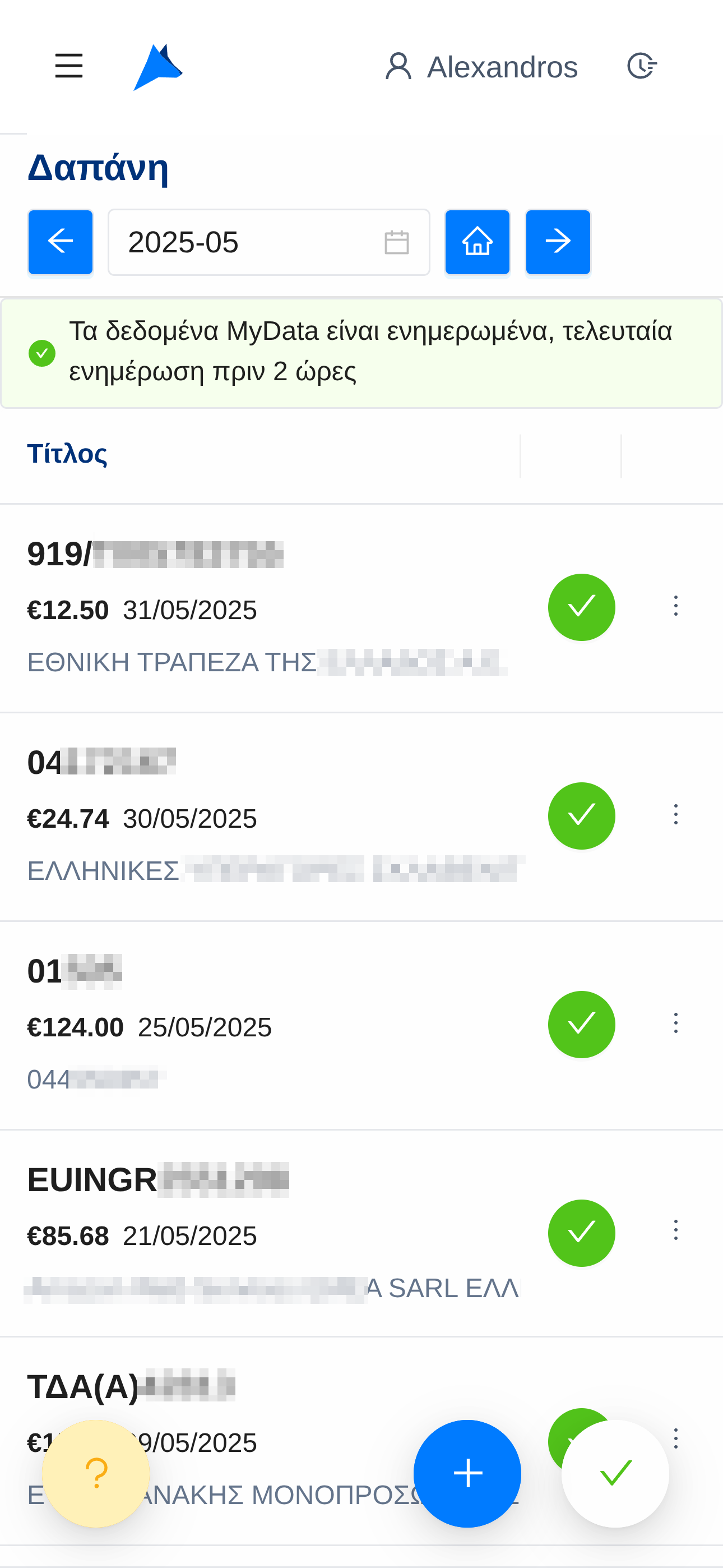This screenshot has height=1568, width=723.
Task: Open the Alexandros user profile
Action: click(x=481, y=66)
